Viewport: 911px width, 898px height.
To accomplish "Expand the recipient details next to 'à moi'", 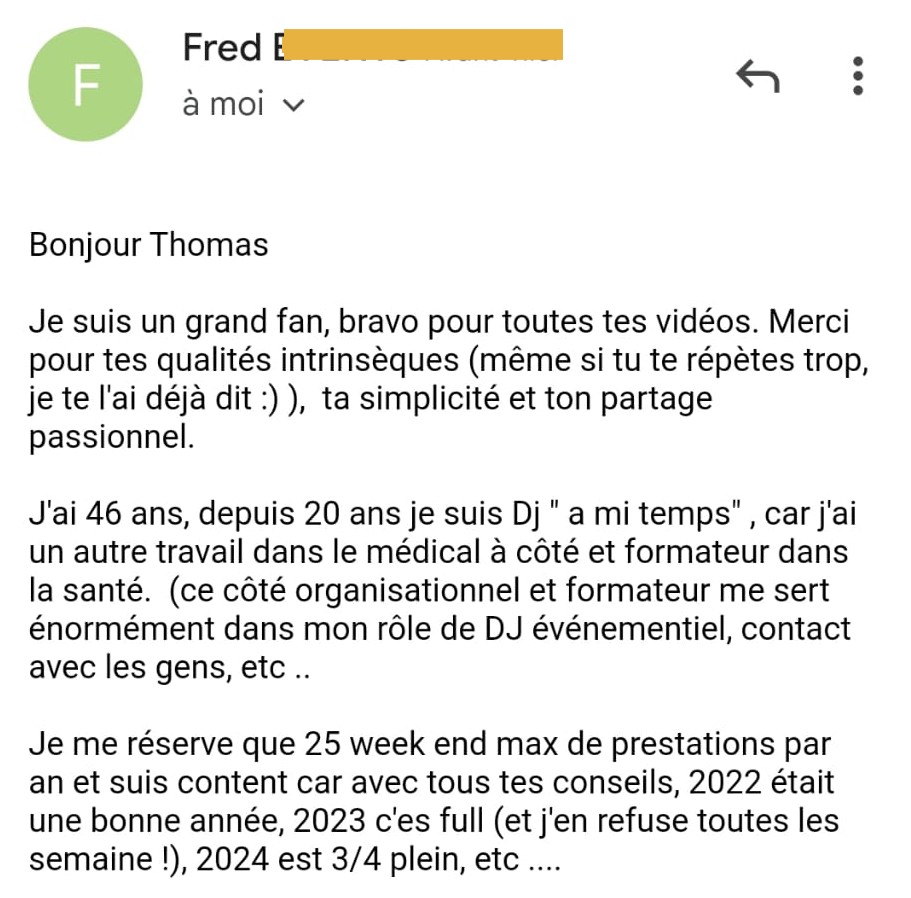I will pyautogui.click(x=294, y=105).
